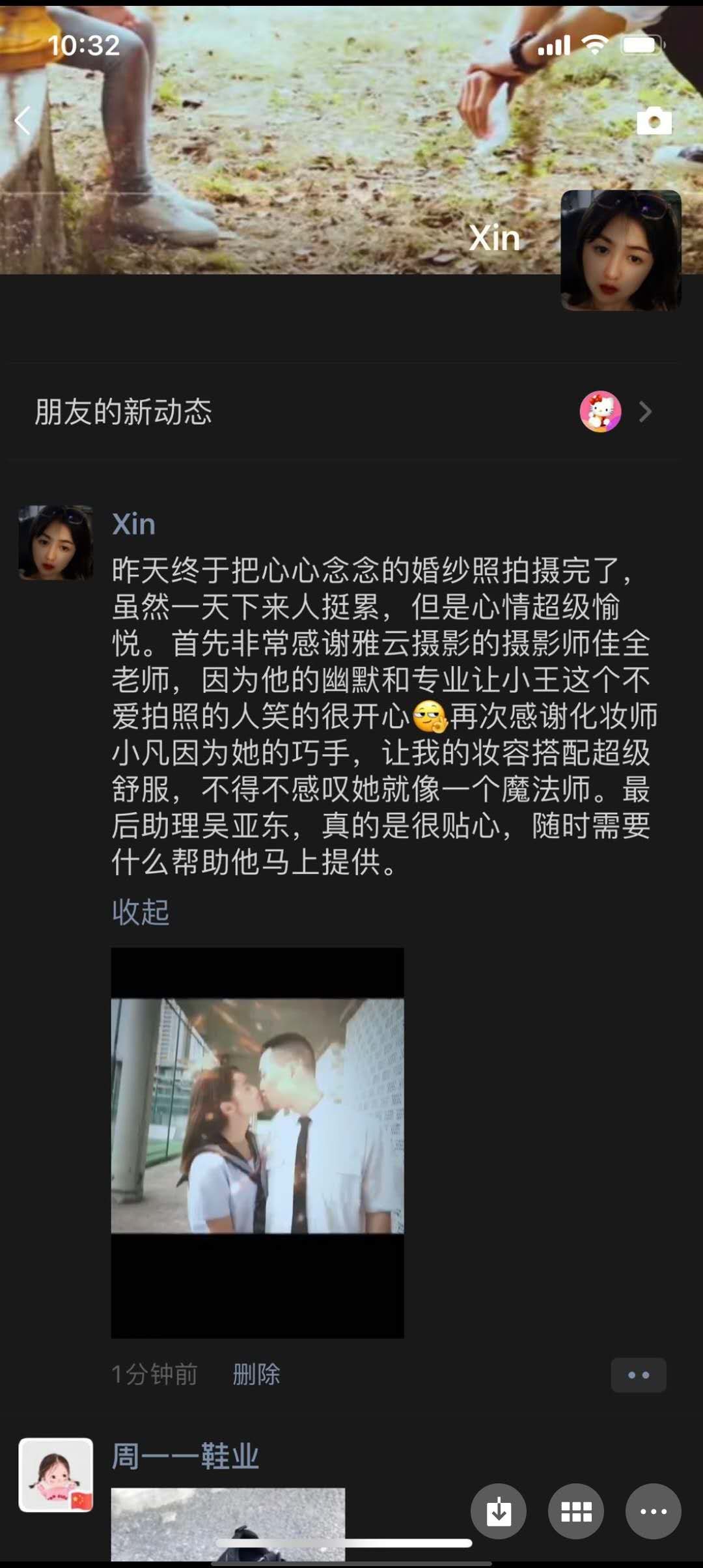Delete the post via 删除
Screen dimensions: 703x1568
256,1374
